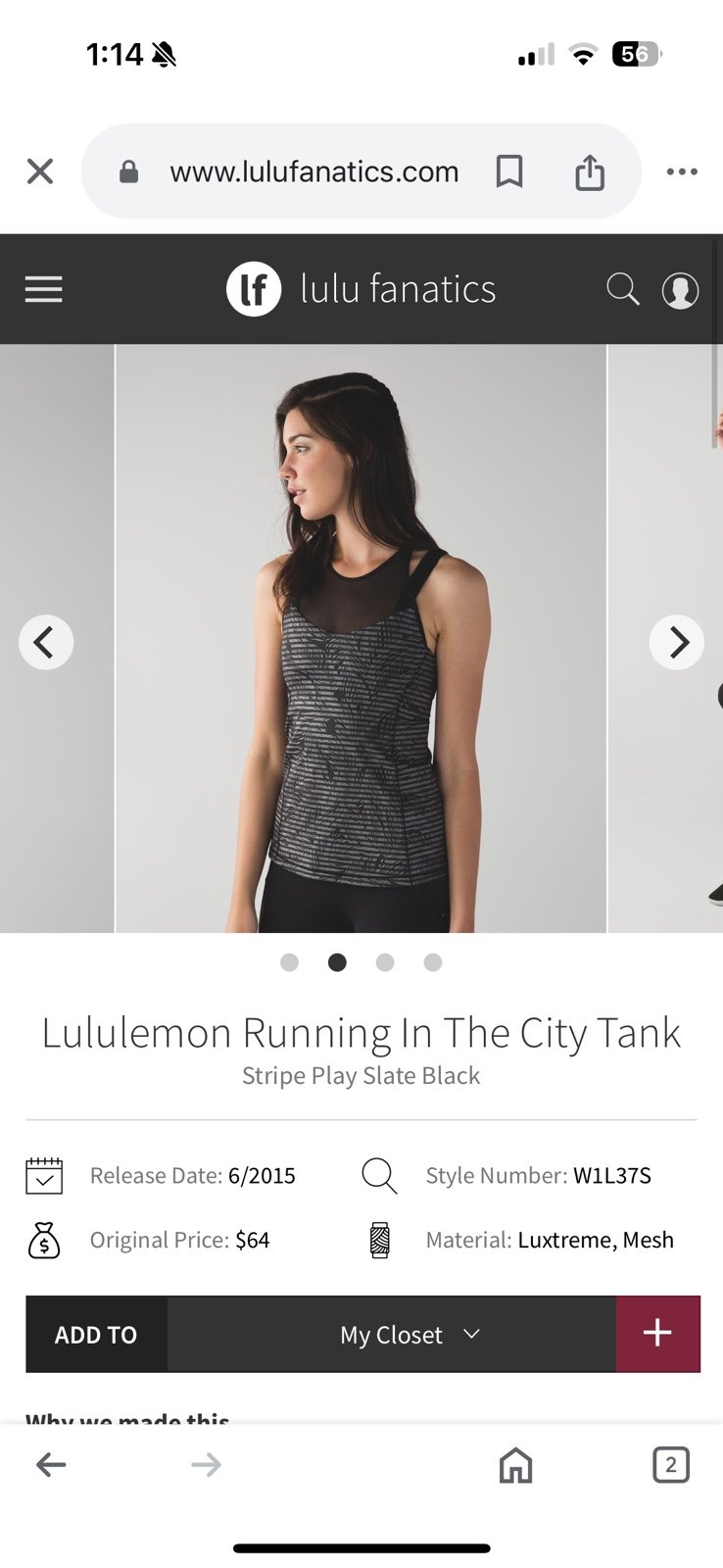
Task: Share this page
Action: 590,171
